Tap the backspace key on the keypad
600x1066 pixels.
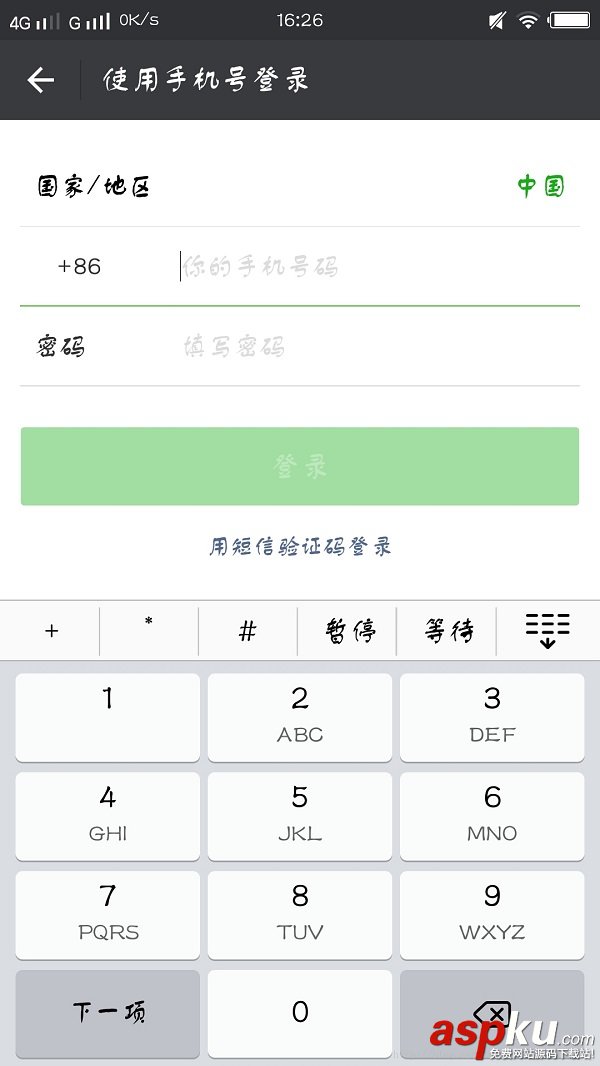[492, 1012]
